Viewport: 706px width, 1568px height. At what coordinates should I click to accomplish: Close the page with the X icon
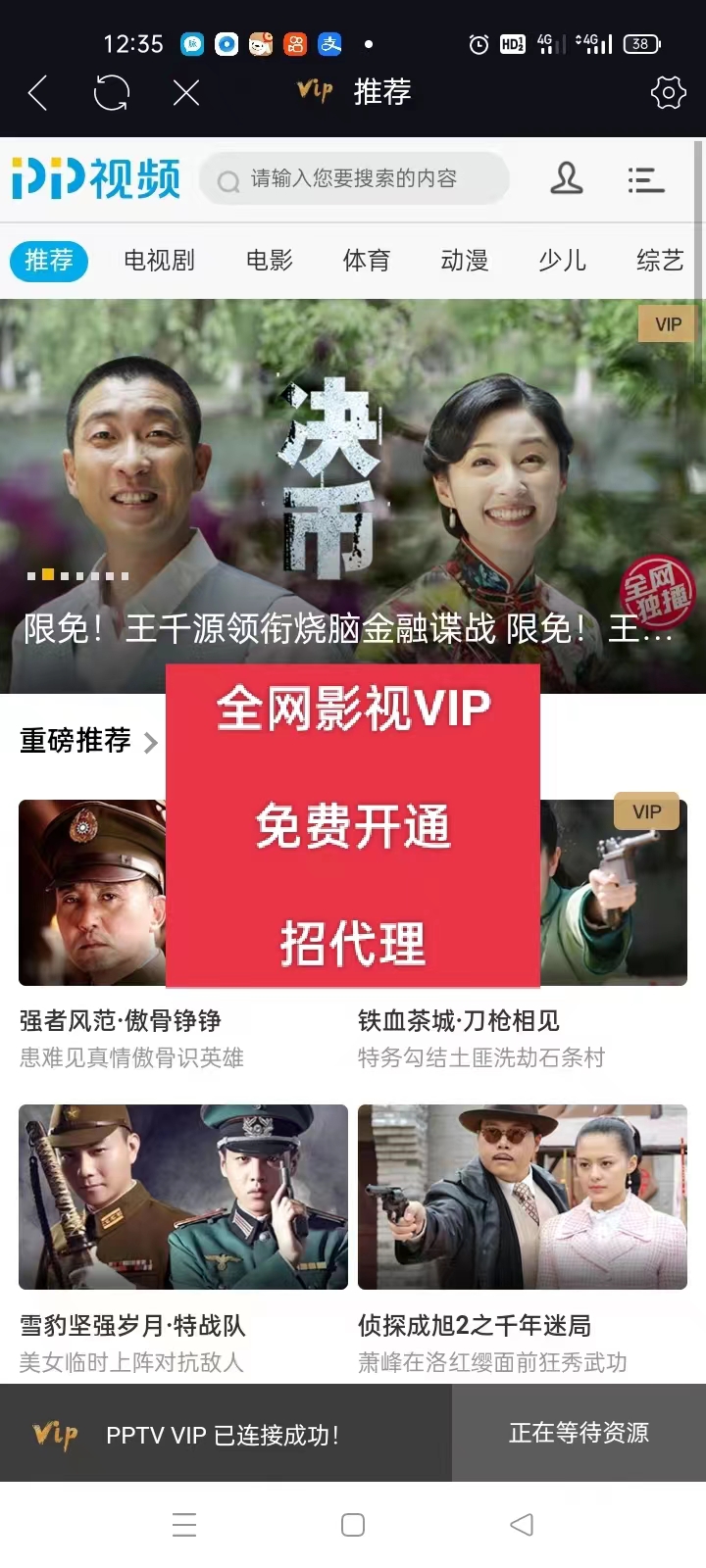[x=186, y=93]
